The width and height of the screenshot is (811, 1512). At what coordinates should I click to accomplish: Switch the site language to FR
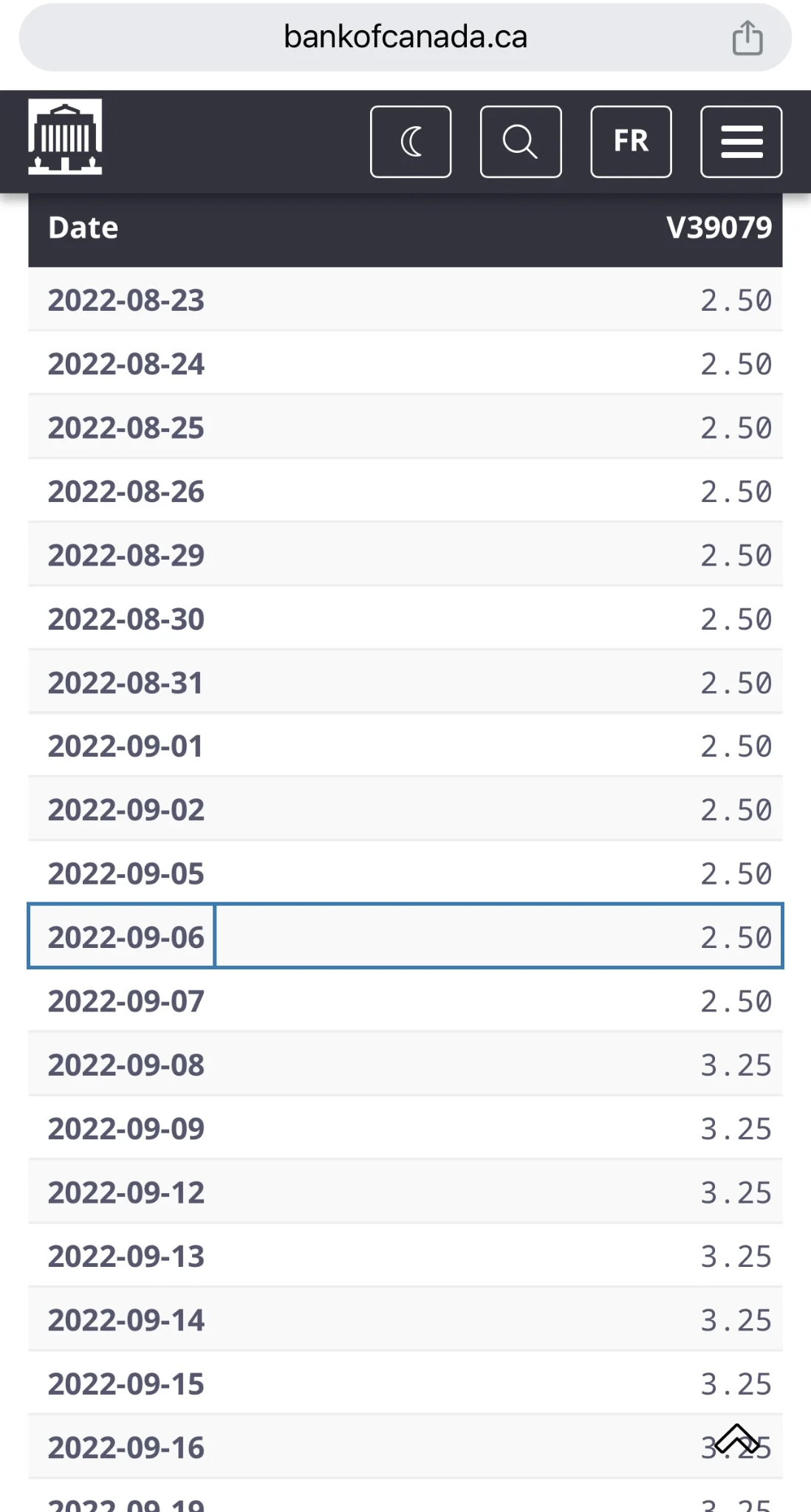[631, 142]
